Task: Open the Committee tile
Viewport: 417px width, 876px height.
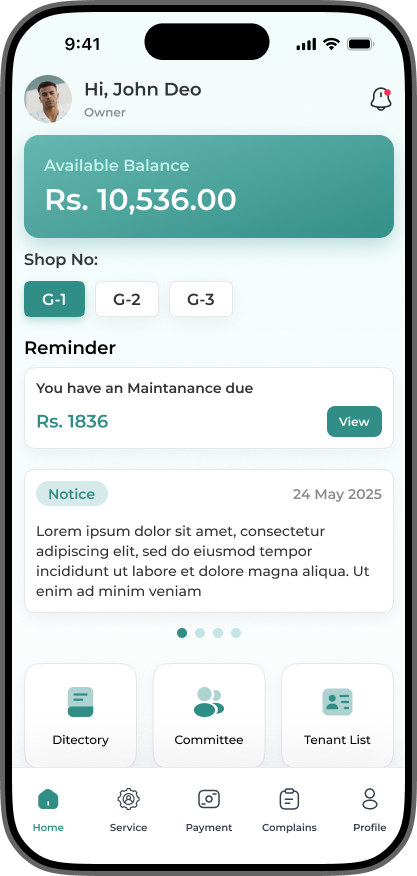Action: click(208, 716)
